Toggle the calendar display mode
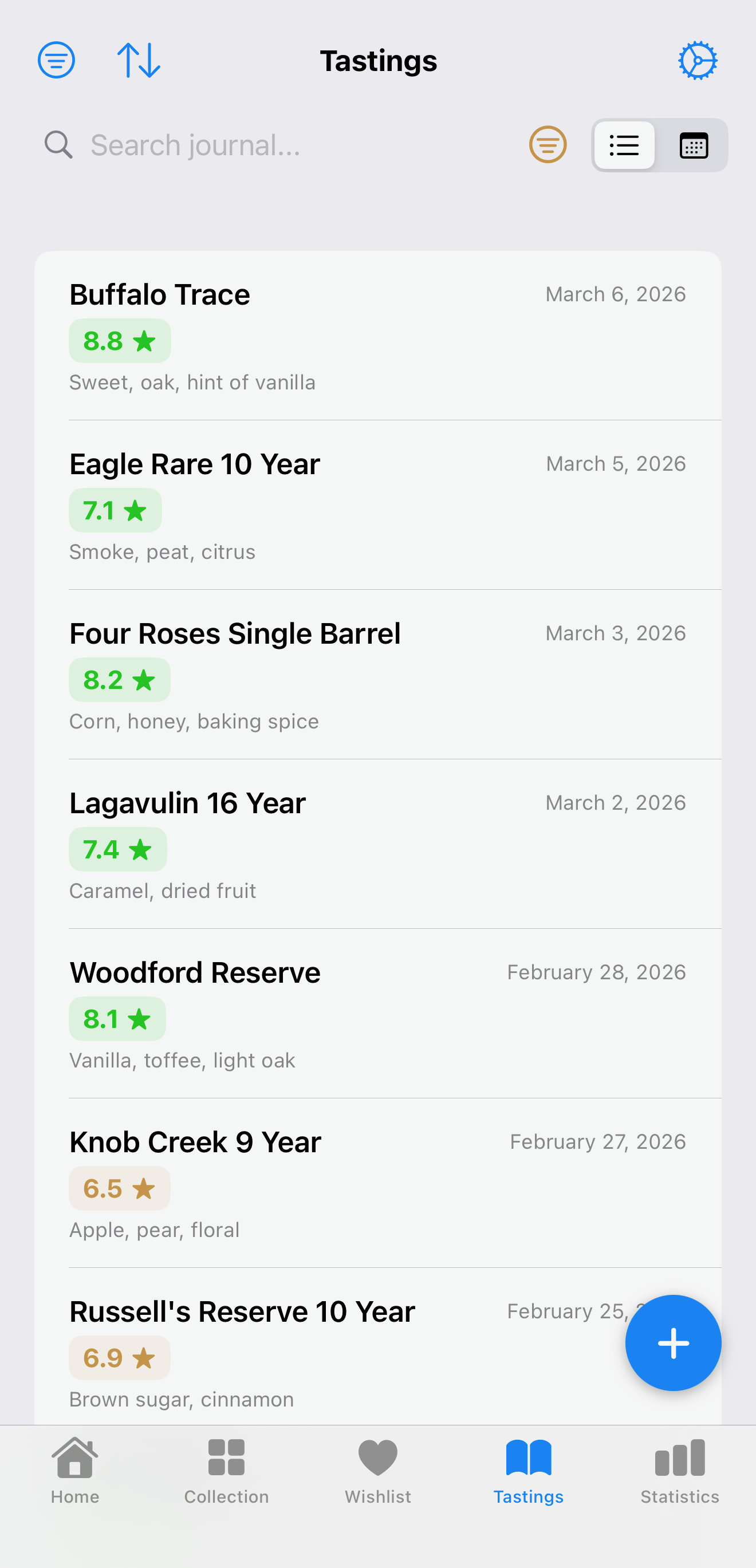 [x=694, y=145]
